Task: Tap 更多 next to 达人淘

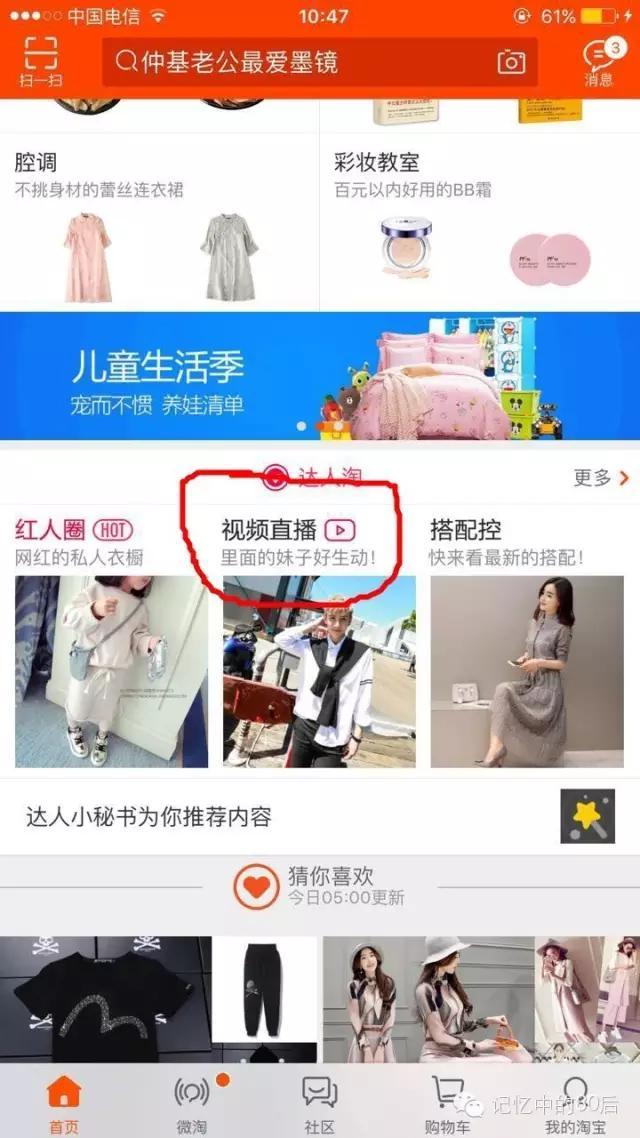Action: (x=600, y=478)
